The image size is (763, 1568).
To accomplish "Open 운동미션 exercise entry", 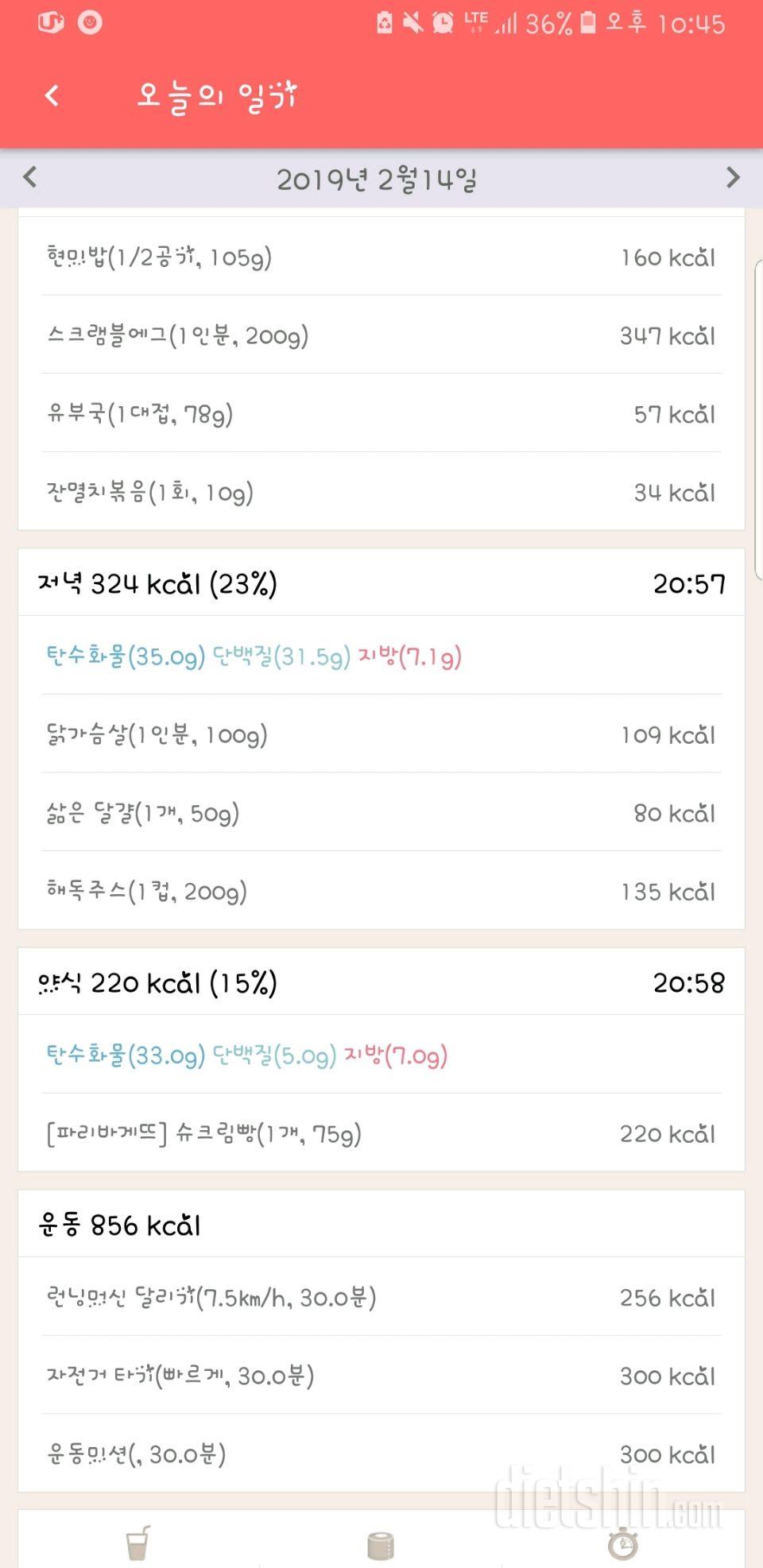I will [x=381, y=1454].
